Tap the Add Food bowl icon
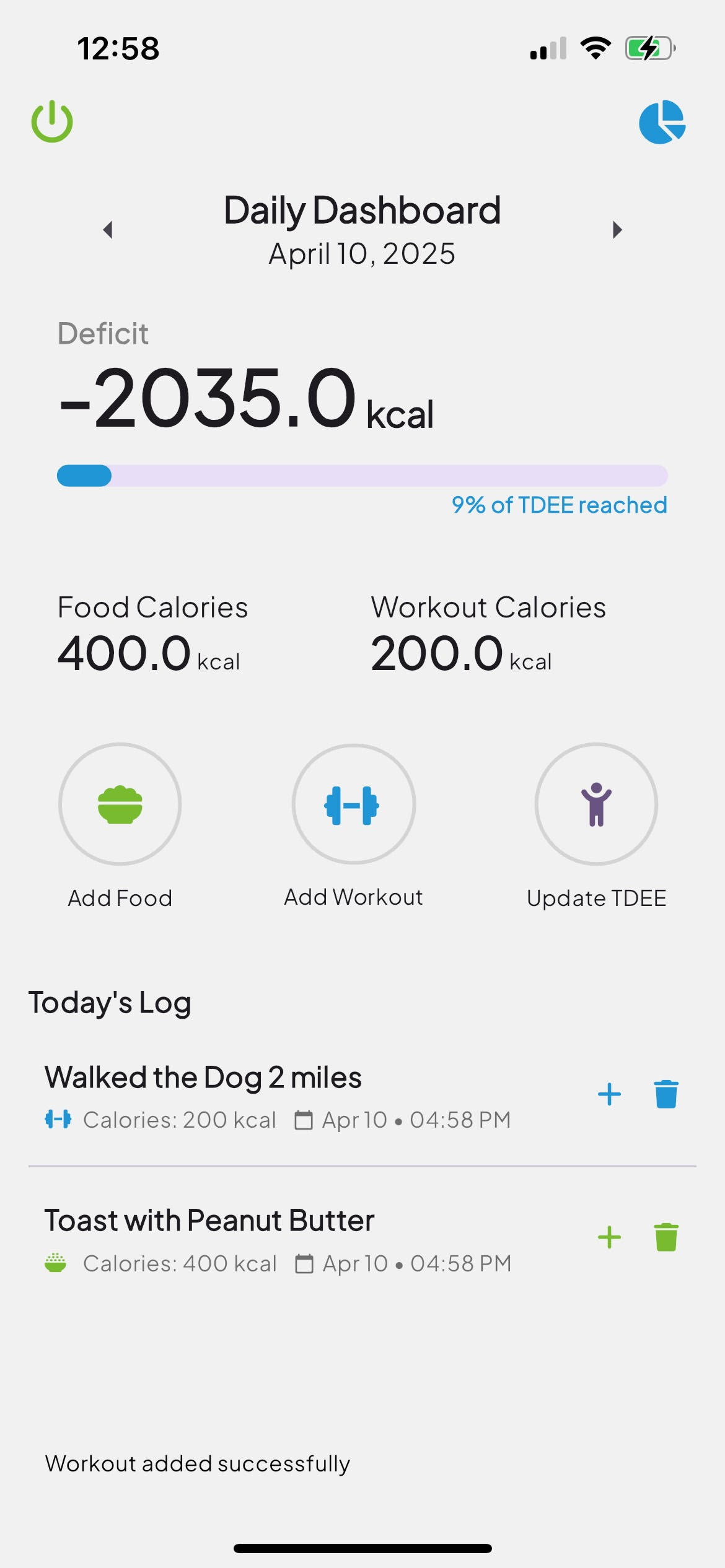The height and width of the screenshot is (1568, 725). pyautogui.click(x=120, y=804)
